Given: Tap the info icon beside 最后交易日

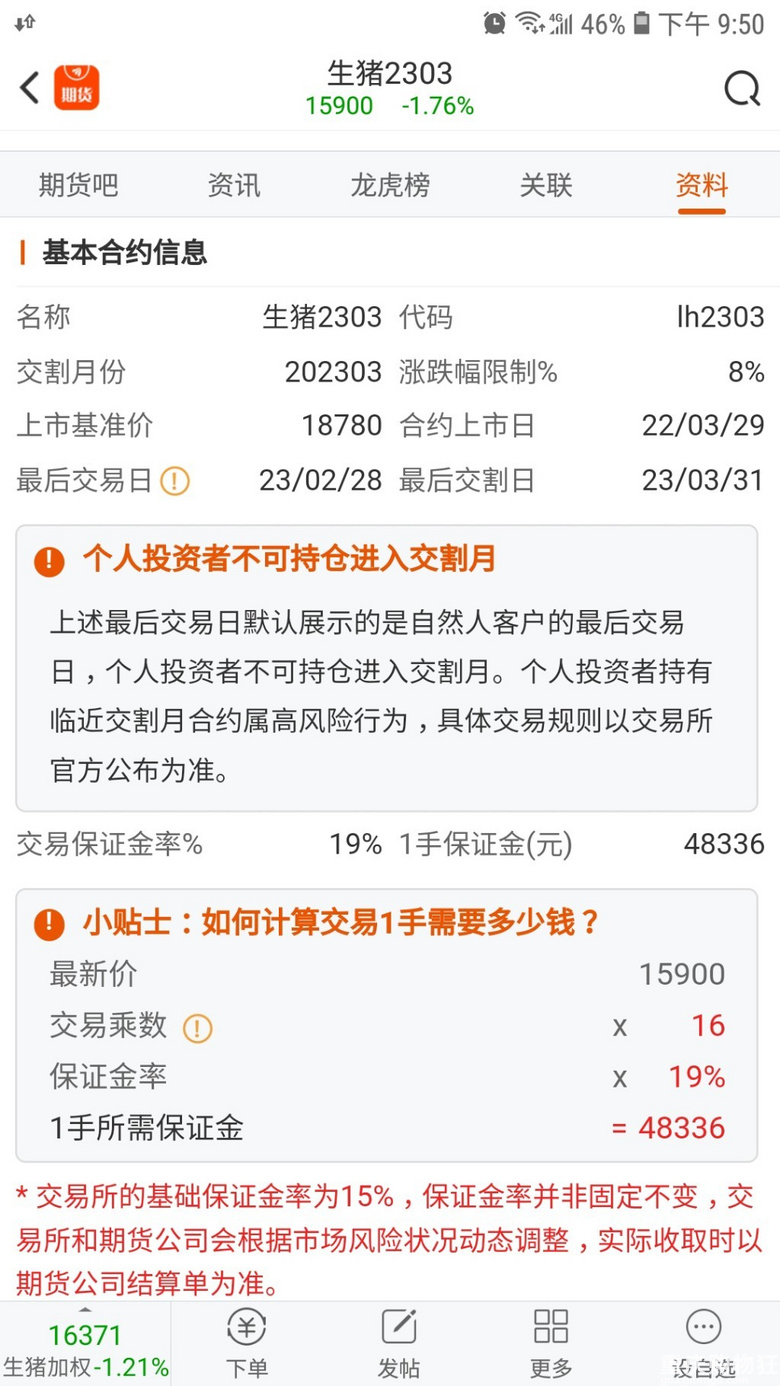Looking at the screenshot, I should tap(175, 481).
